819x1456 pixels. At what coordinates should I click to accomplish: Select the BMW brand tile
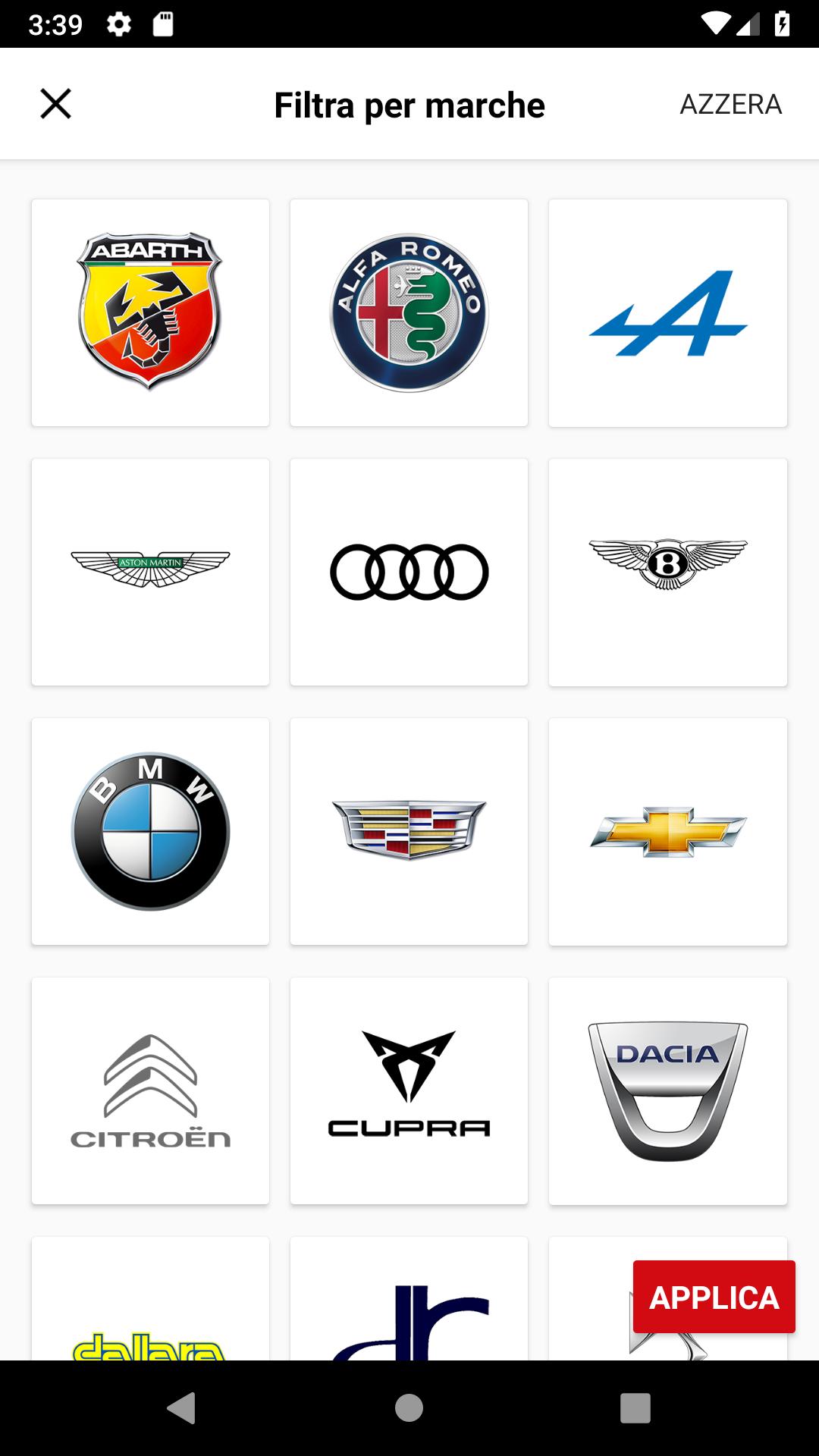150,831
